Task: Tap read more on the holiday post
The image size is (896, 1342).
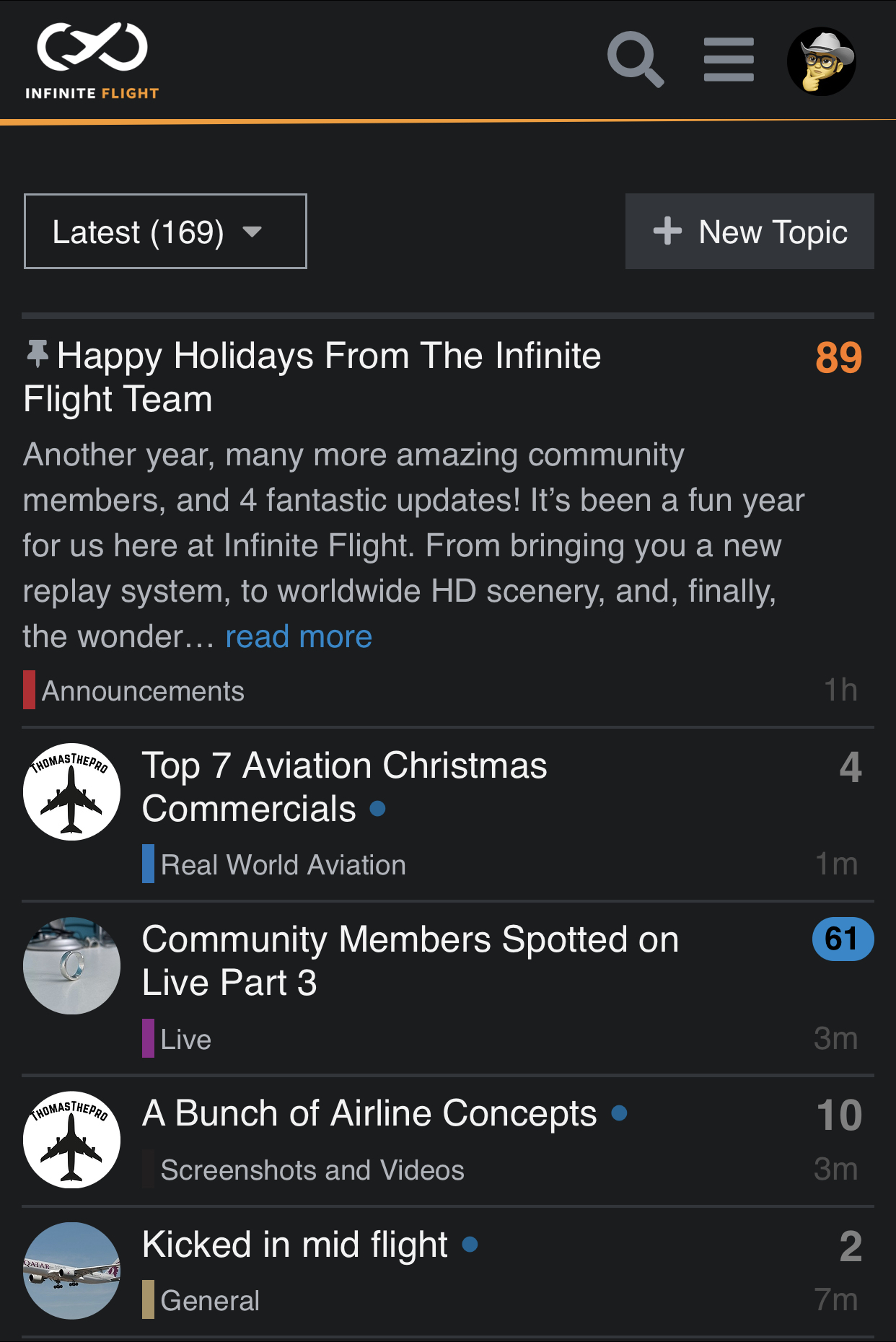Action: click(x=299, y=637)
